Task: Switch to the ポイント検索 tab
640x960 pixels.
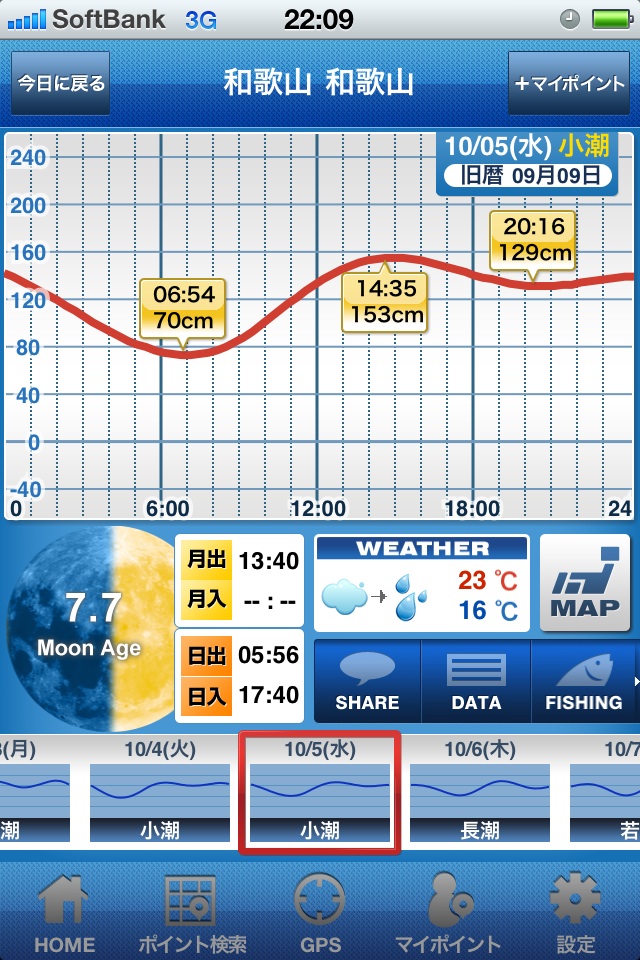Action: pos(192,912)
